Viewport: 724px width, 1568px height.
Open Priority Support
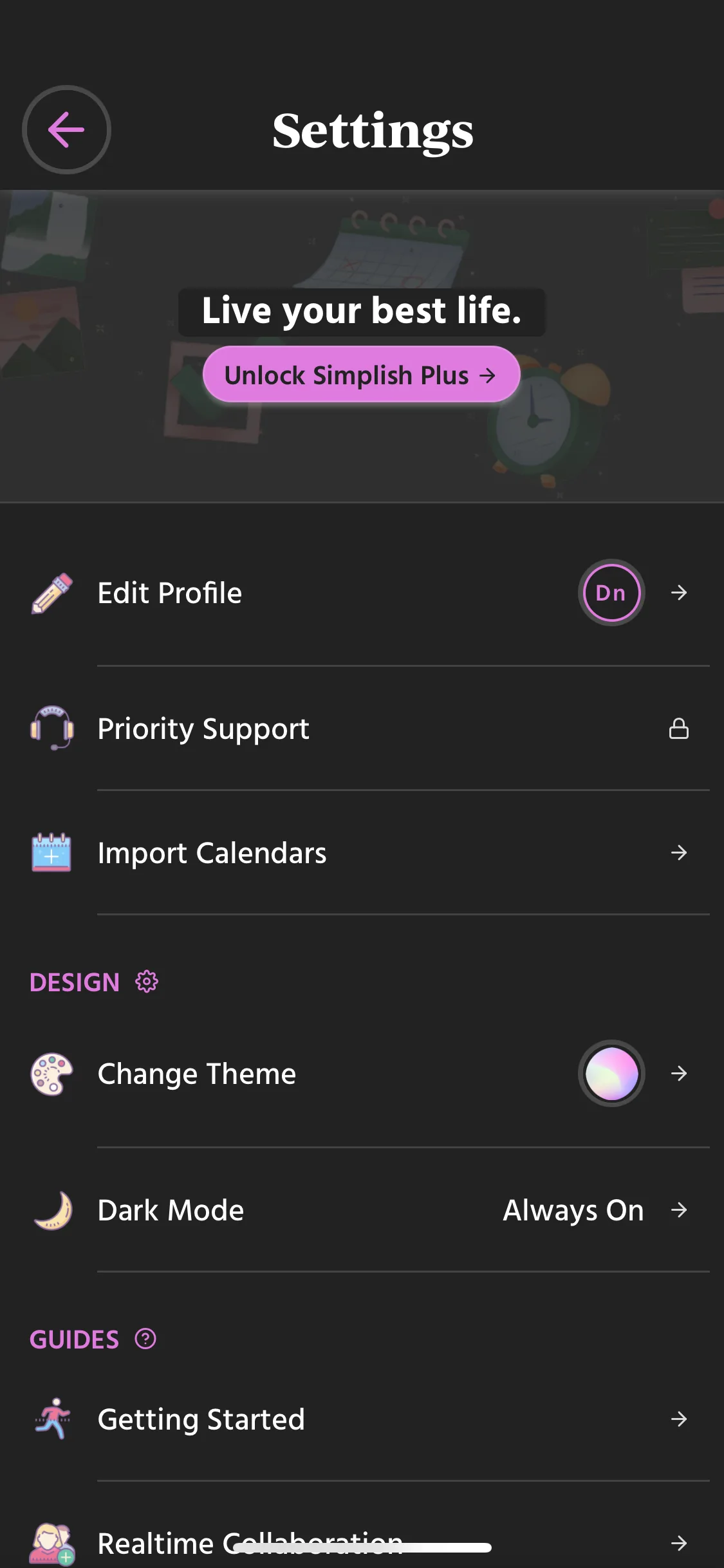coord(203,729)
